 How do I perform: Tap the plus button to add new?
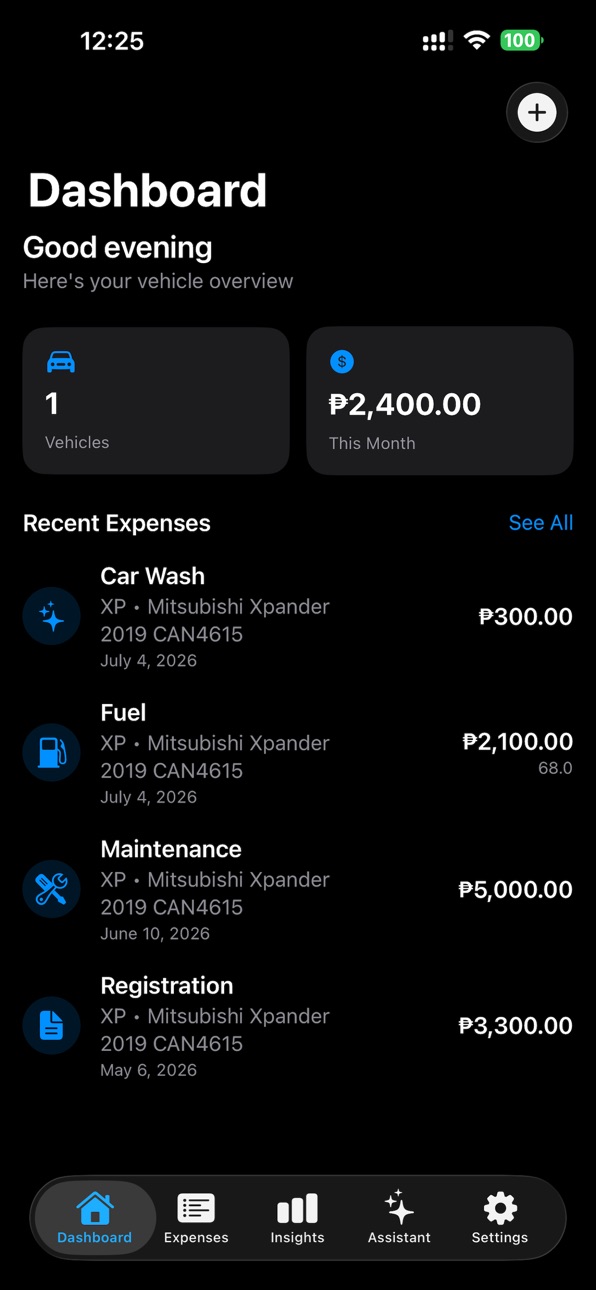537,112
